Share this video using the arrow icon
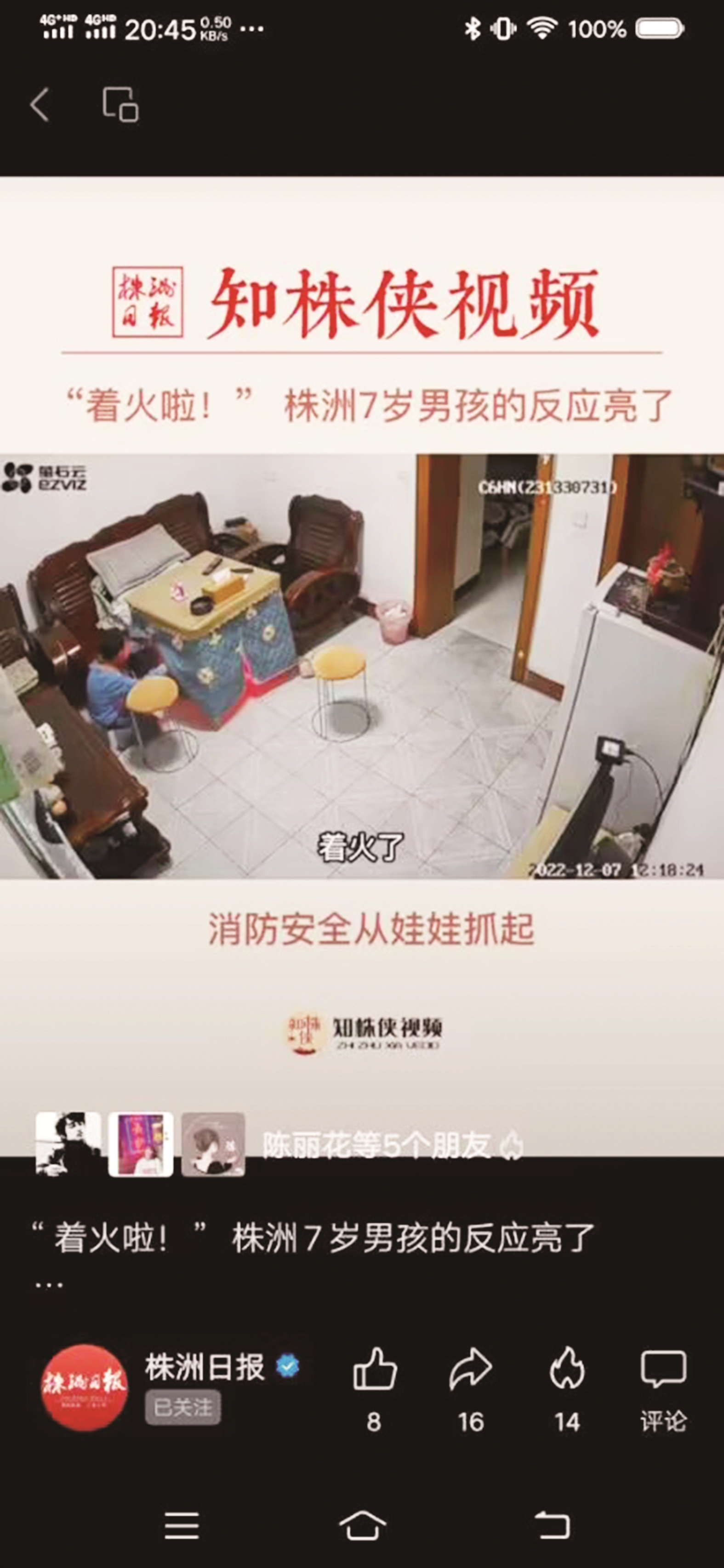 point(470,1370)
